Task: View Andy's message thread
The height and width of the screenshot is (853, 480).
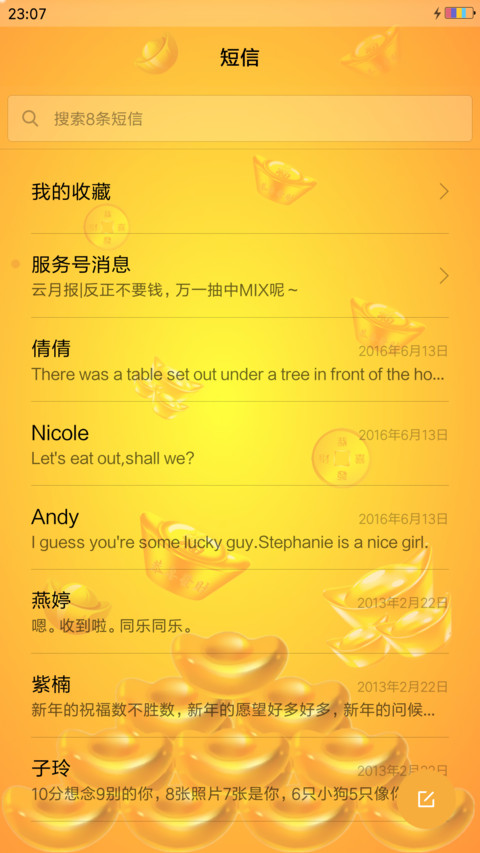Action: click(x=239, y=528)
